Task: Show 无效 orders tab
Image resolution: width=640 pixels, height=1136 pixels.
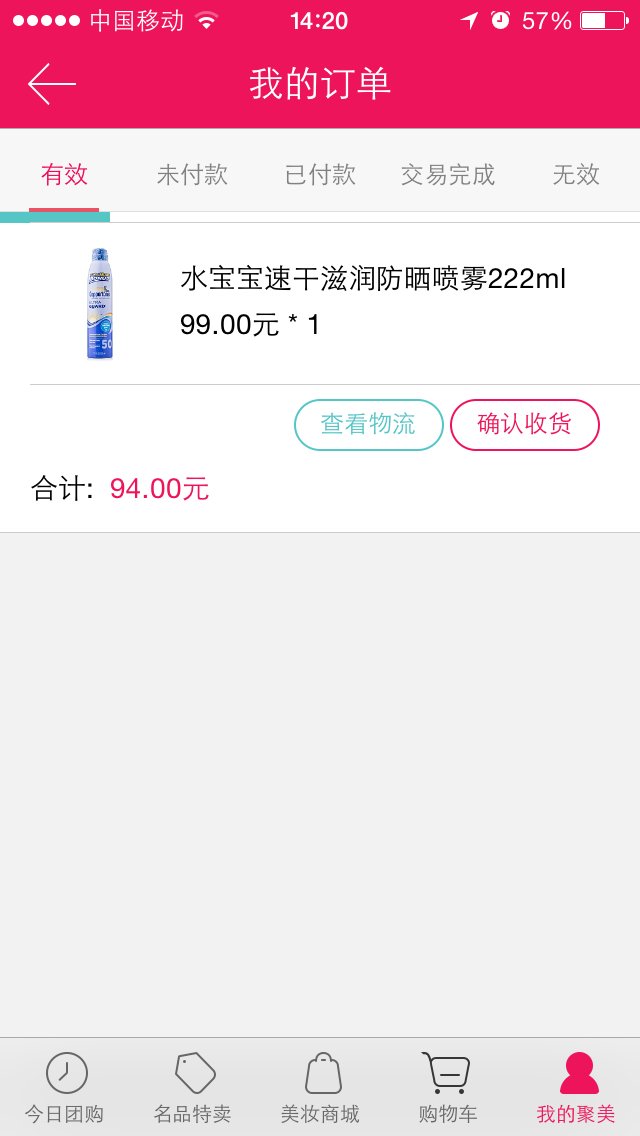Action: point(576,174)
